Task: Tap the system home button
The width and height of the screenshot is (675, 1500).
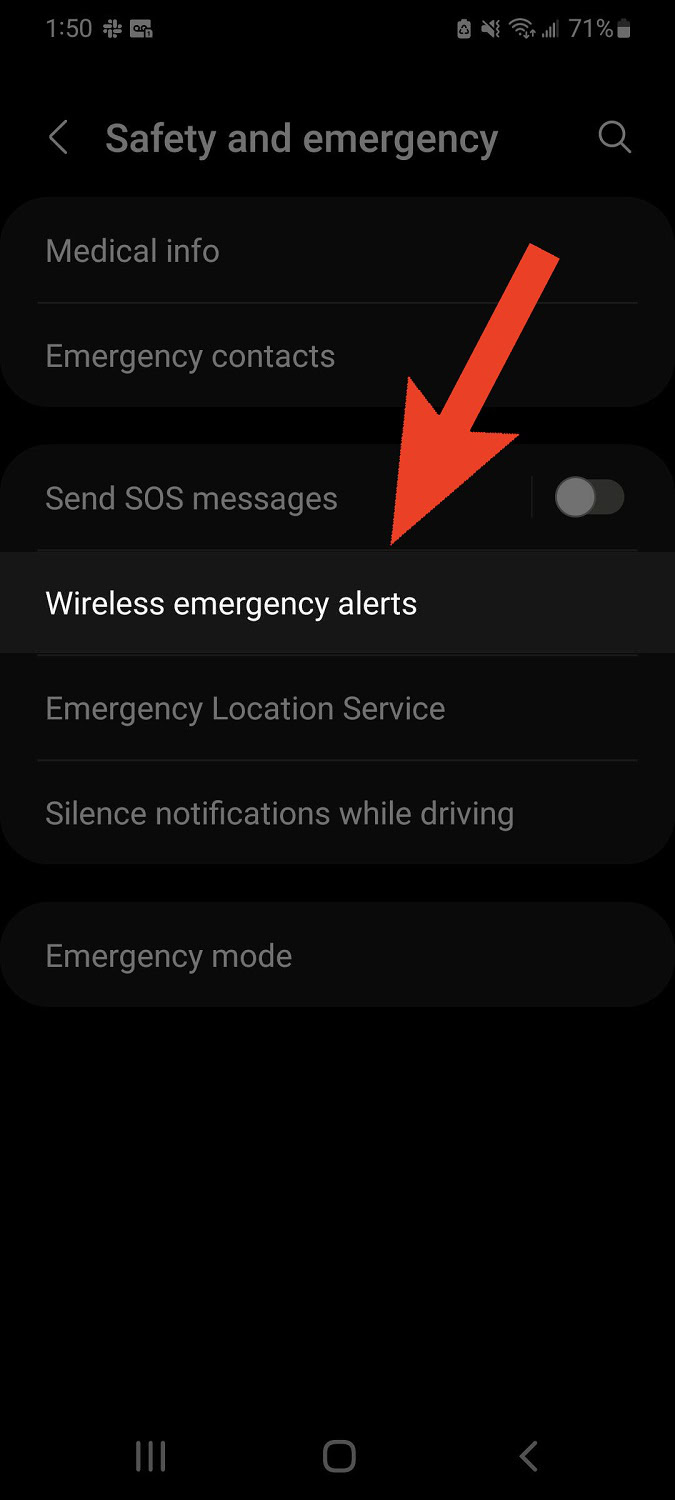Action: pyautogui.click(x=339, y=1455)
